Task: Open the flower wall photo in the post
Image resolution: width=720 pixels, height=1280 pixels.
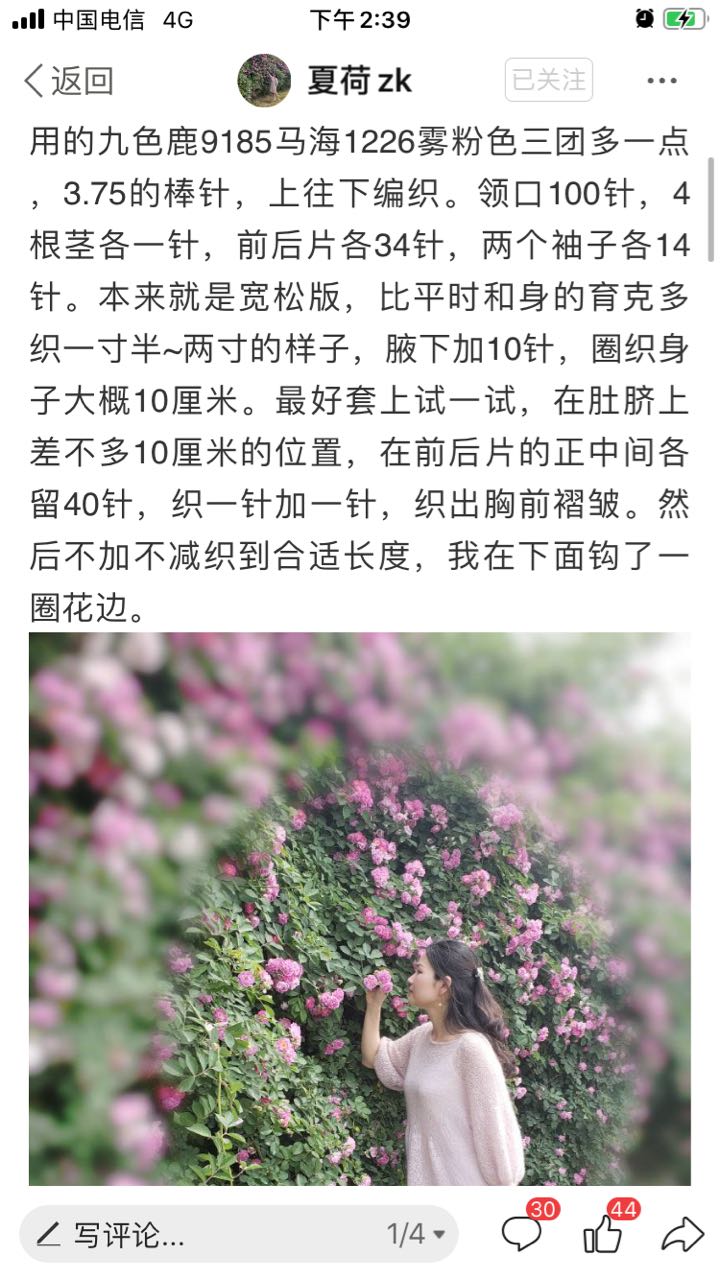Action: [x=359, y=908]
